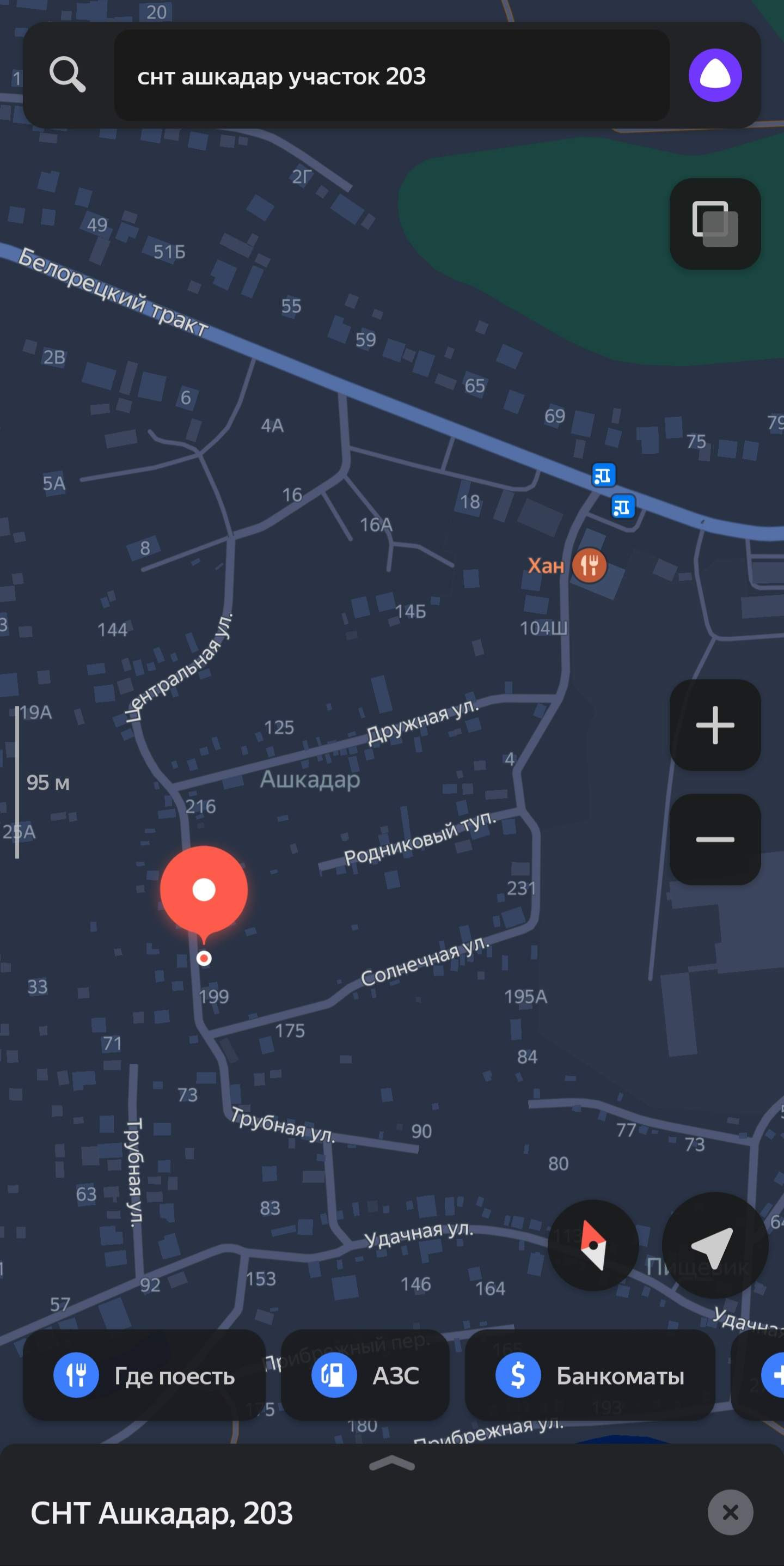The height and width of the screenshot is (1566, 784).
Task: Close the СНТ Ашкадар, 203 card
Action: pos(730,1512)
